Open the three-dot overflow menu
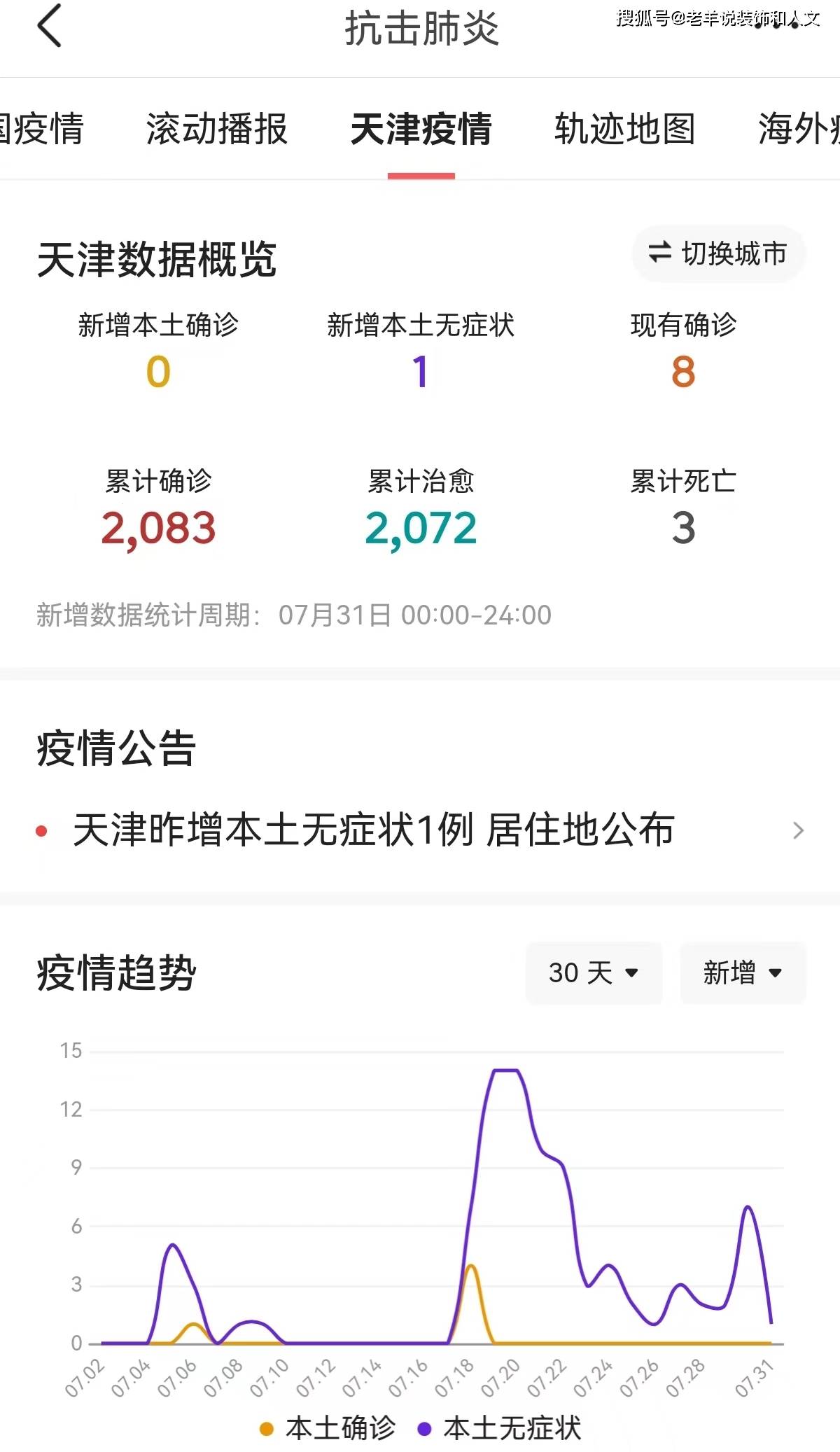Screen dimensions: 840x1452 click(777, 26)
